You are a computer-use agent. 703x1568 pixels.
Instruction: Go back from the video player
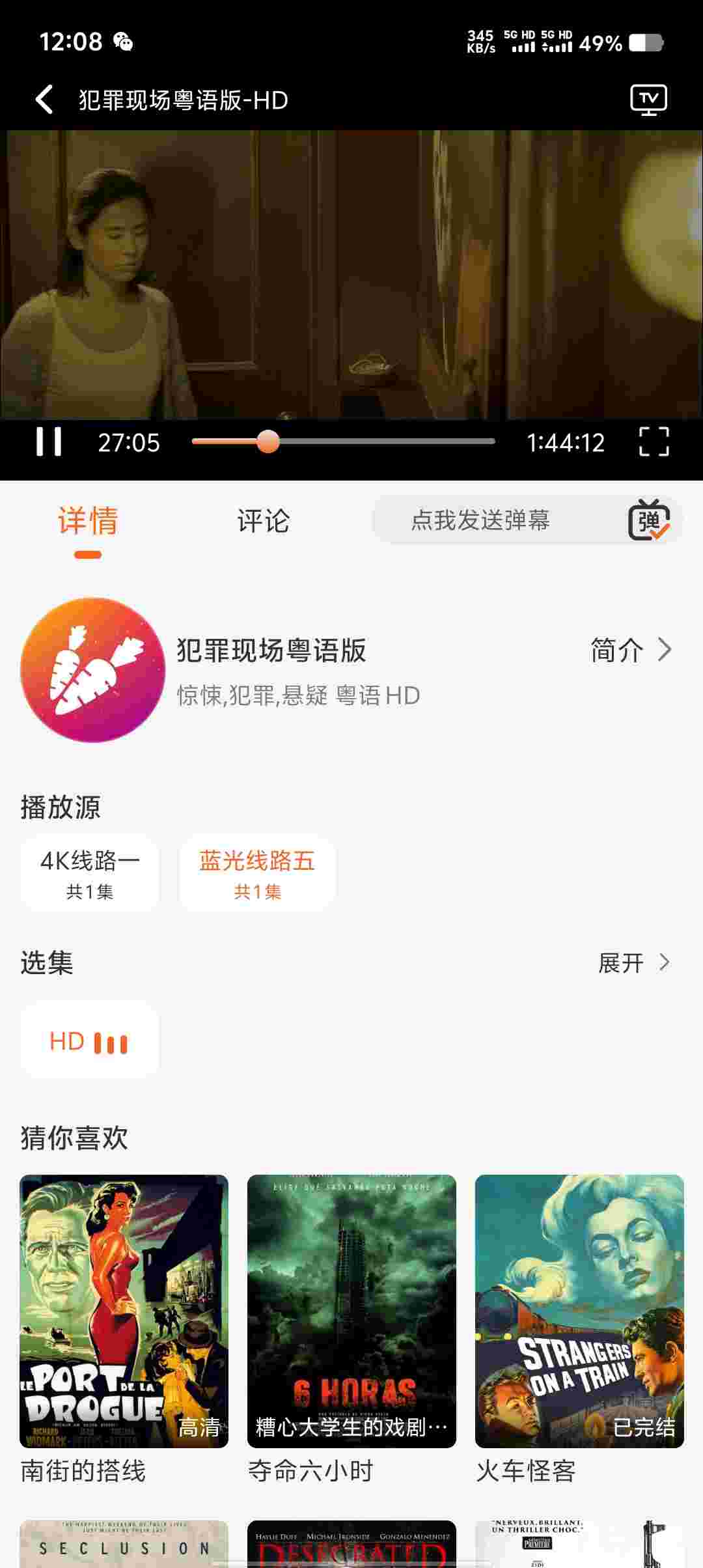tap(44, 100)
